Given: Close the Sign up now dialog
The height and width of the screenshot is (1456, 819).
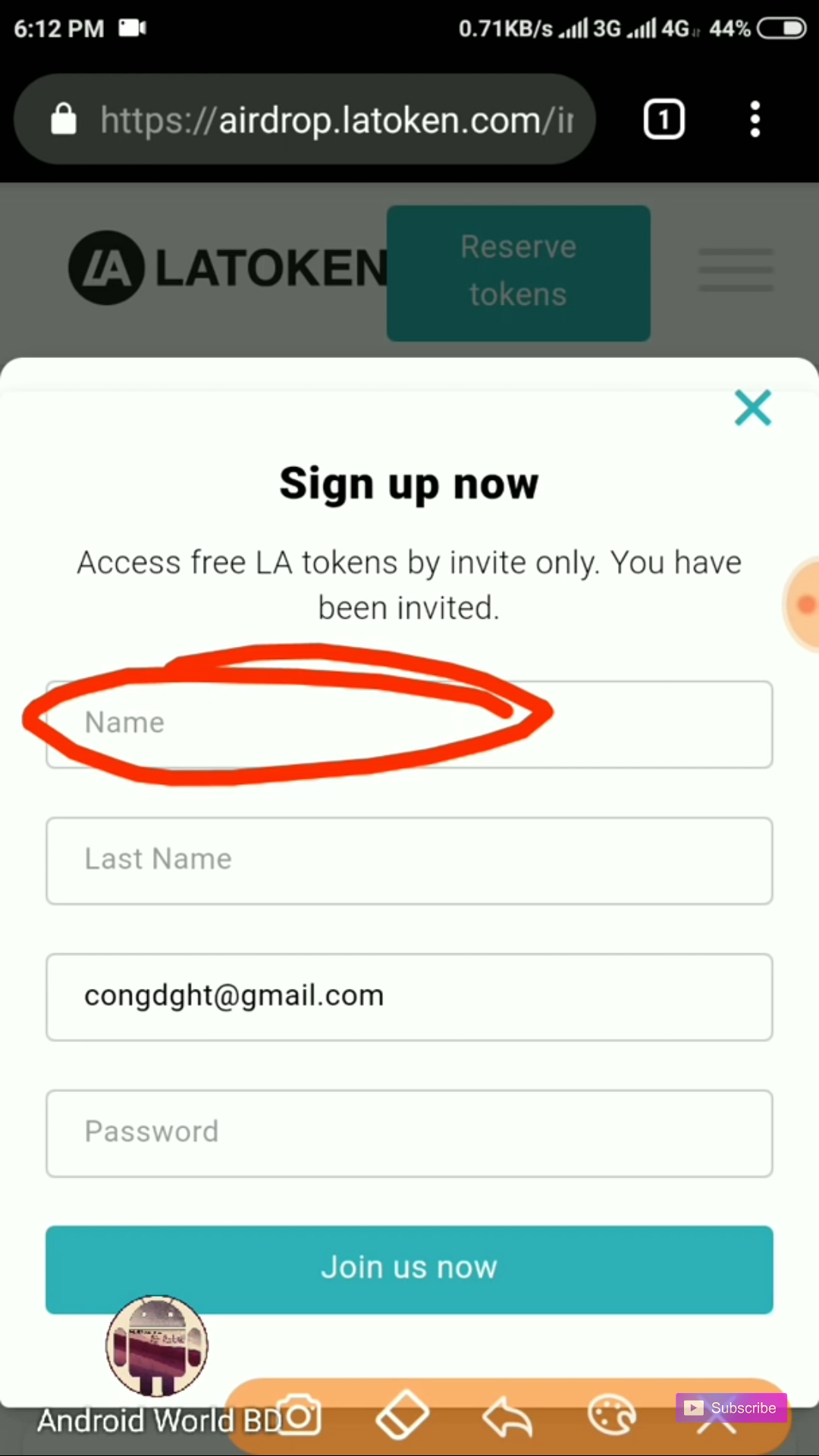Looking at the screenshot, I should point(752,408).
